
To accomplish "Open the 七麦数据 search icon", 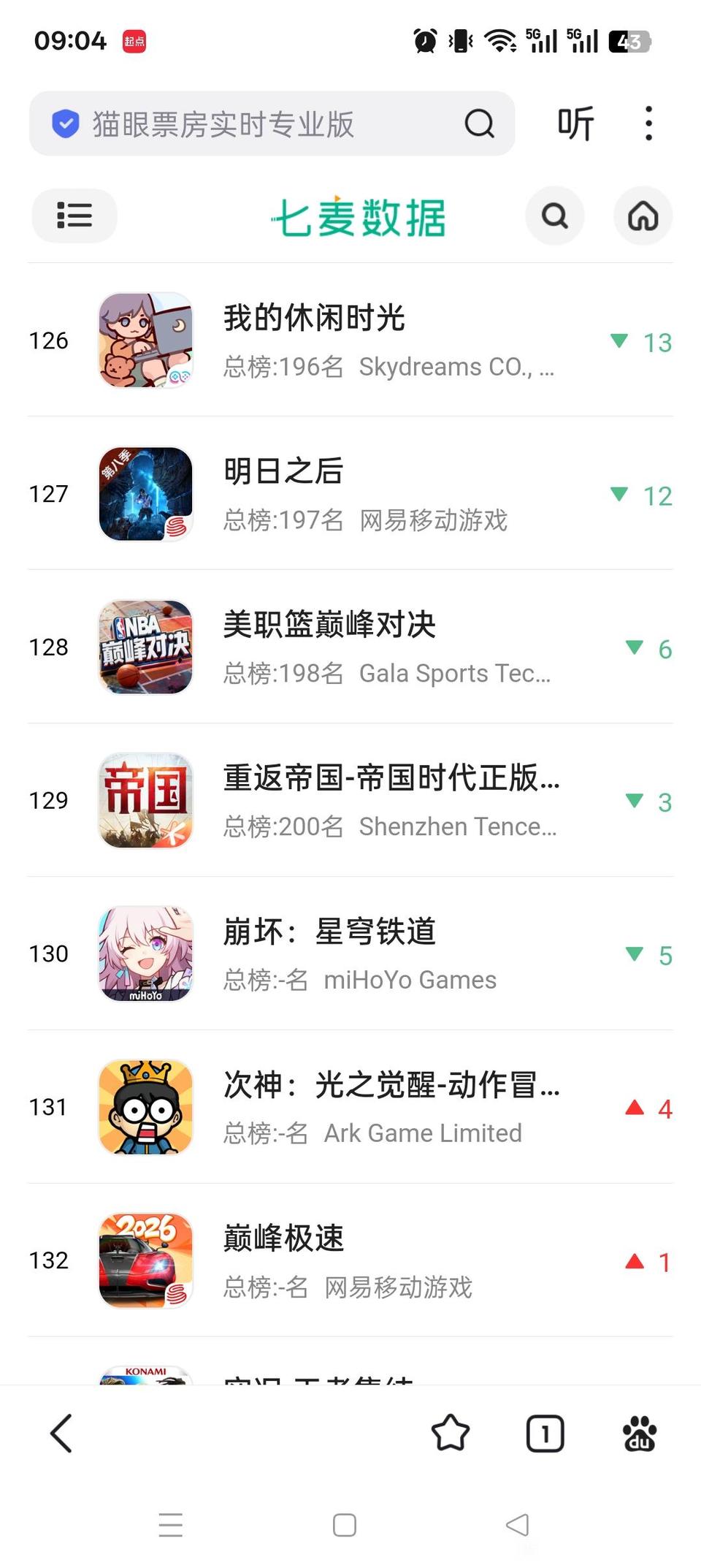I will coord(554,216).
